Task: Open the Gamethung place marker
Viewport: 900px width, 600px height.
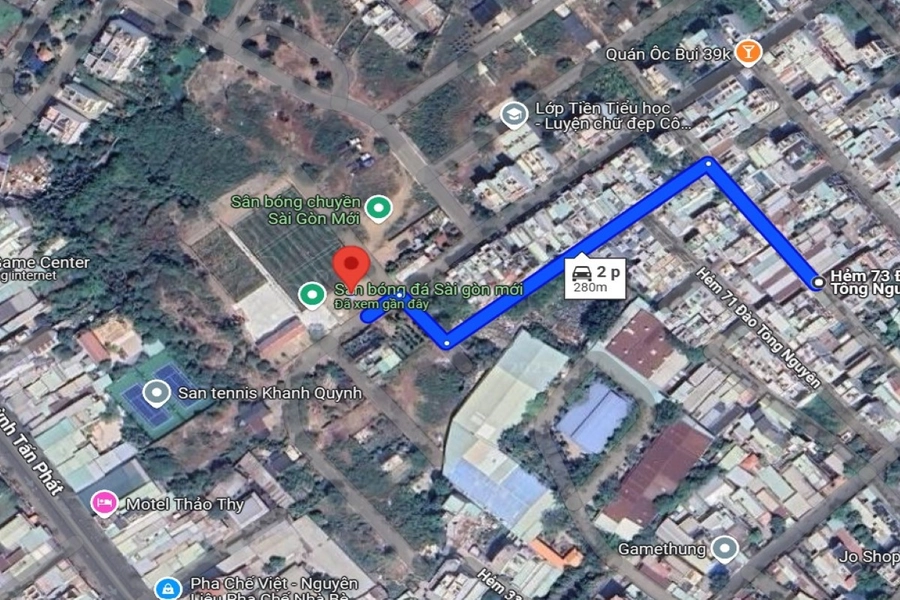Action: (724, 548)
